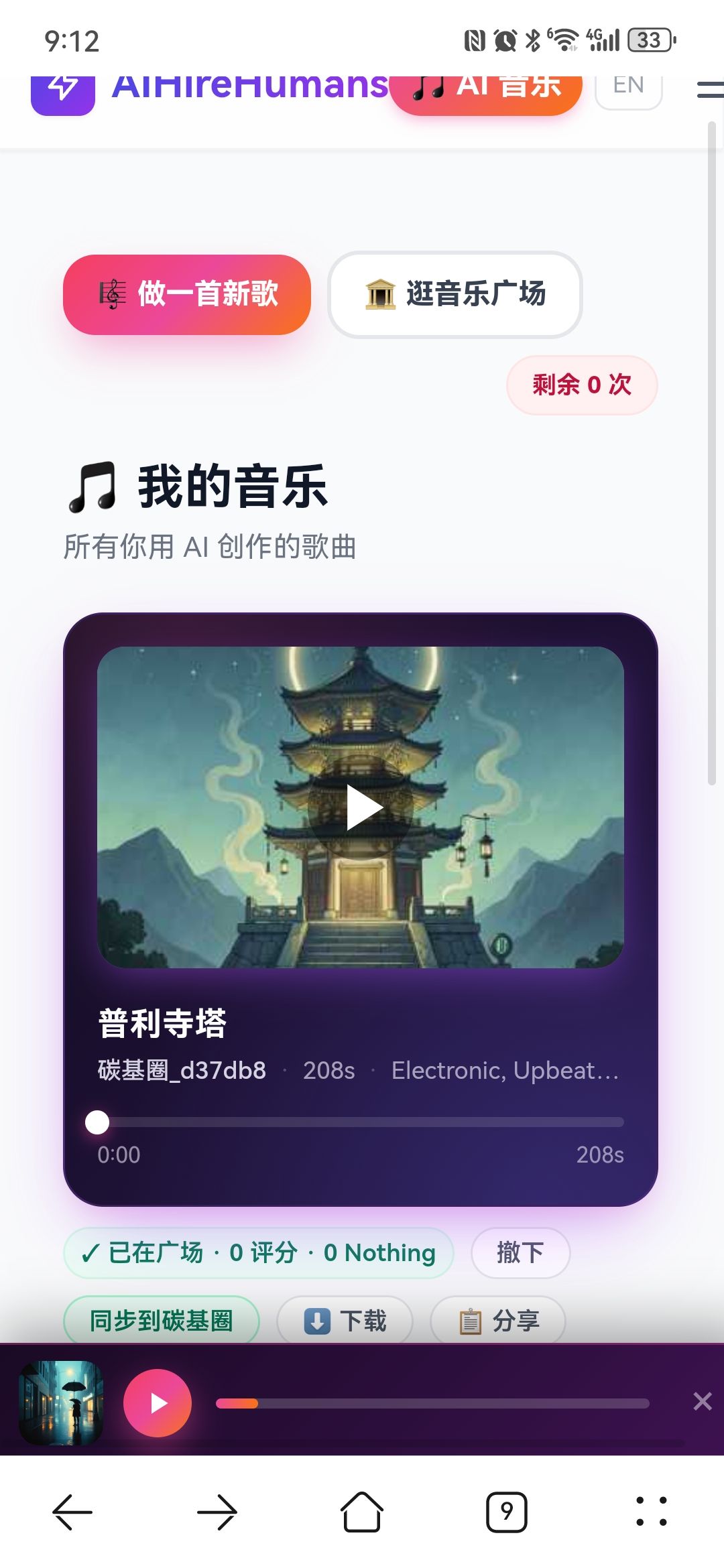Tap the 做一首新歌 button
This screenshot has height=1568, width=724.
pyautogui.click(x=187, y=295)
